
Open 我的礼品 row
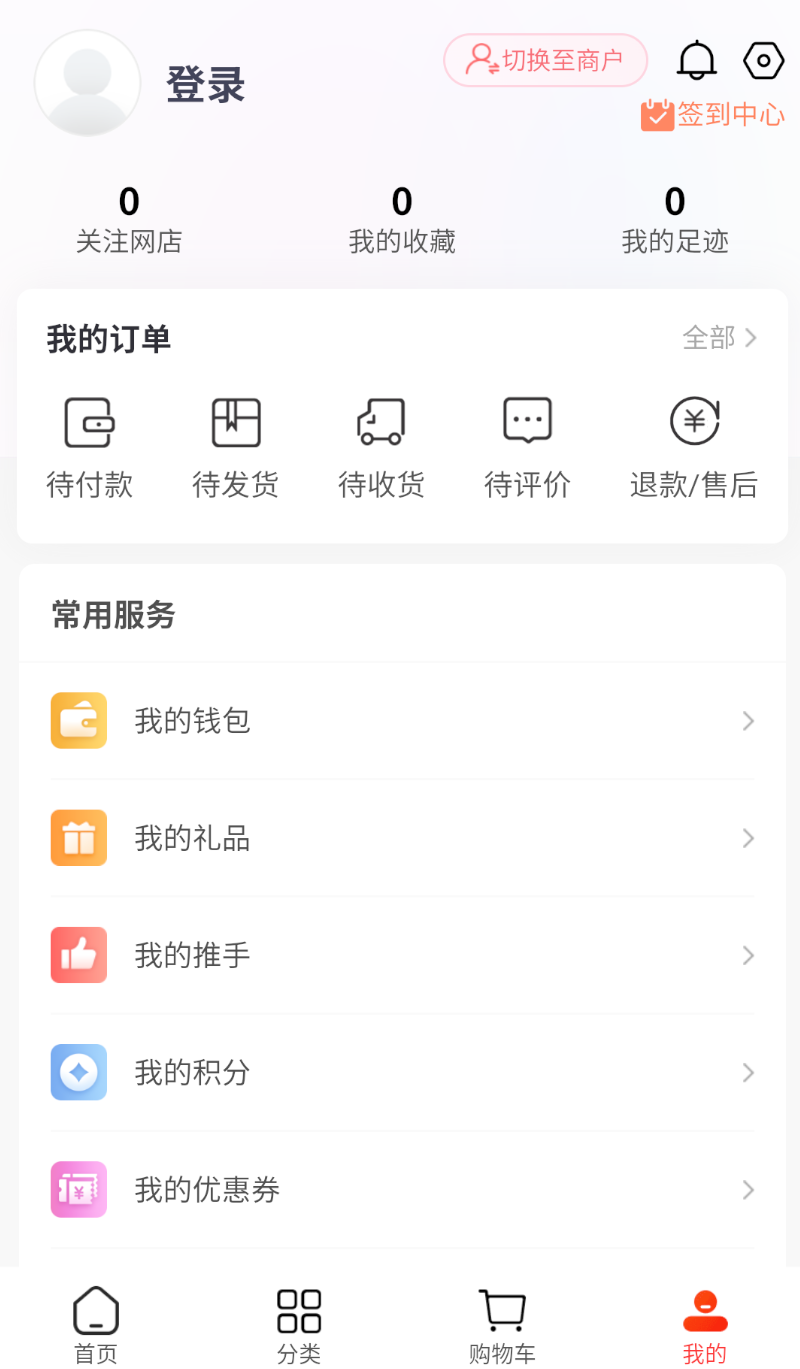point(402,838)
